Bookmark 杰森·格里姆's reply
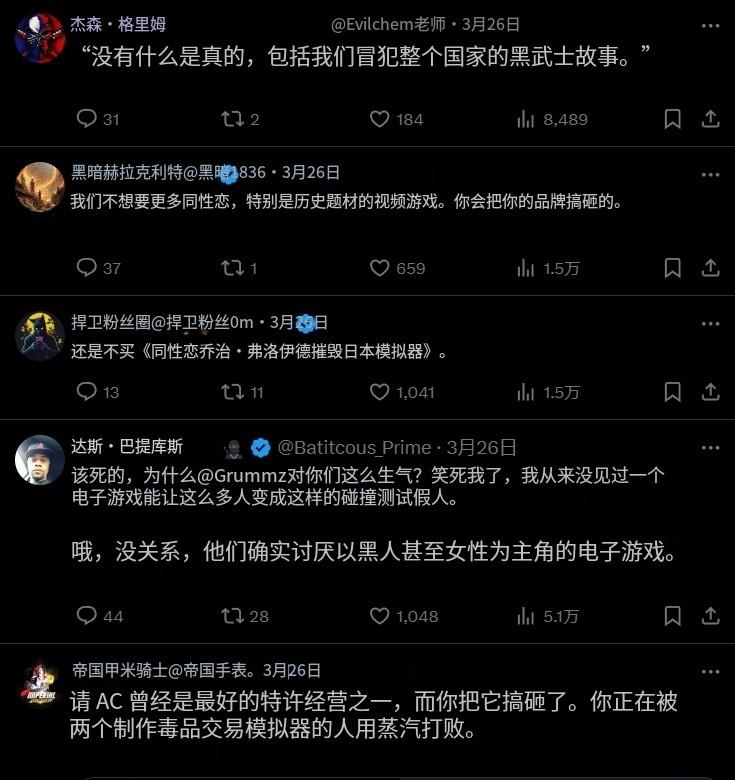735x780 pixels. click(x=673, y=119)
